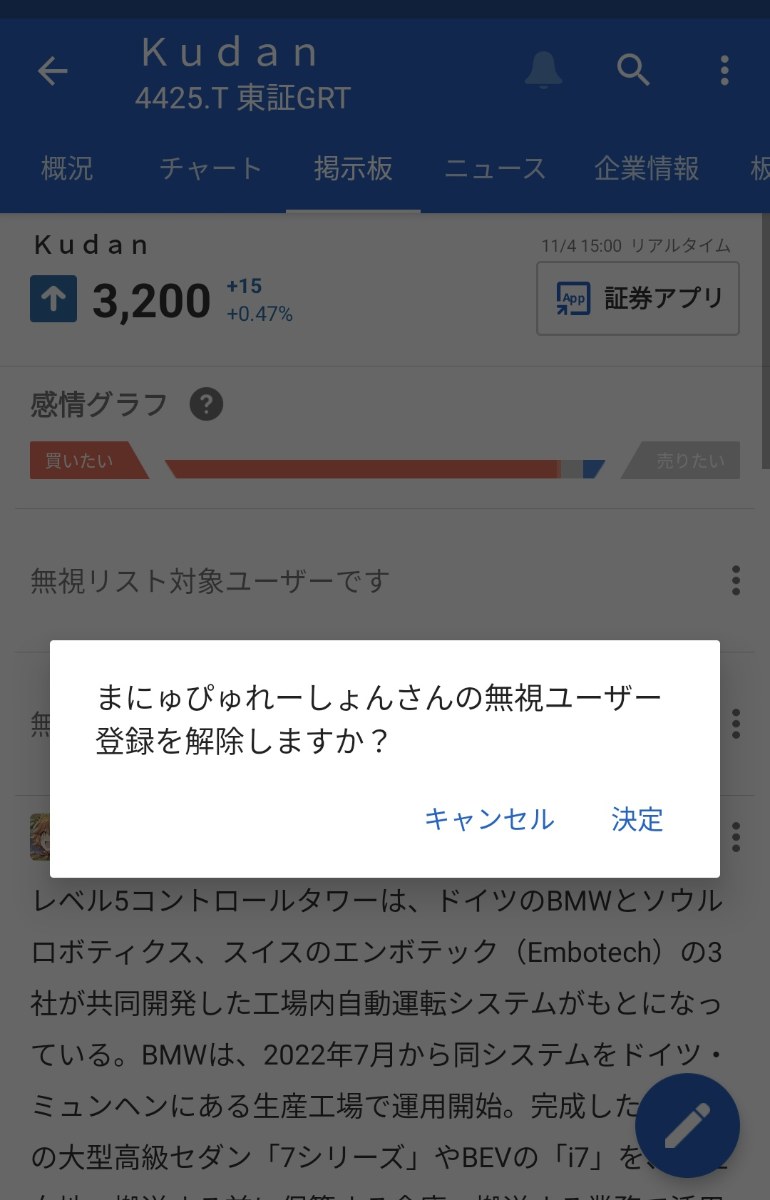Tap the back arrow to return
The width and height of the screenshot is (770, 1200).
coord(53,71)
